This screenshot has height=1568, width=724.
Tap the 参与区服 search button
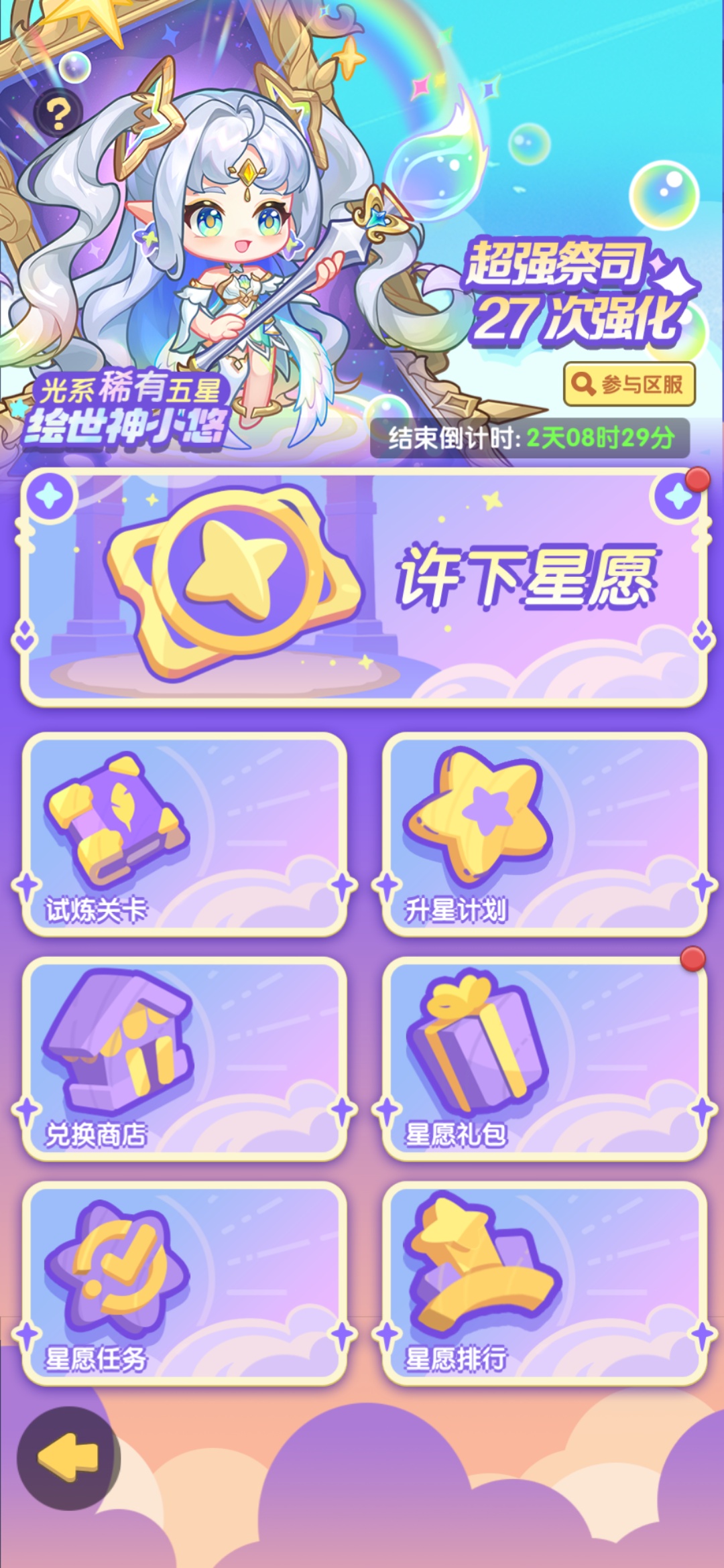(629, 384)
